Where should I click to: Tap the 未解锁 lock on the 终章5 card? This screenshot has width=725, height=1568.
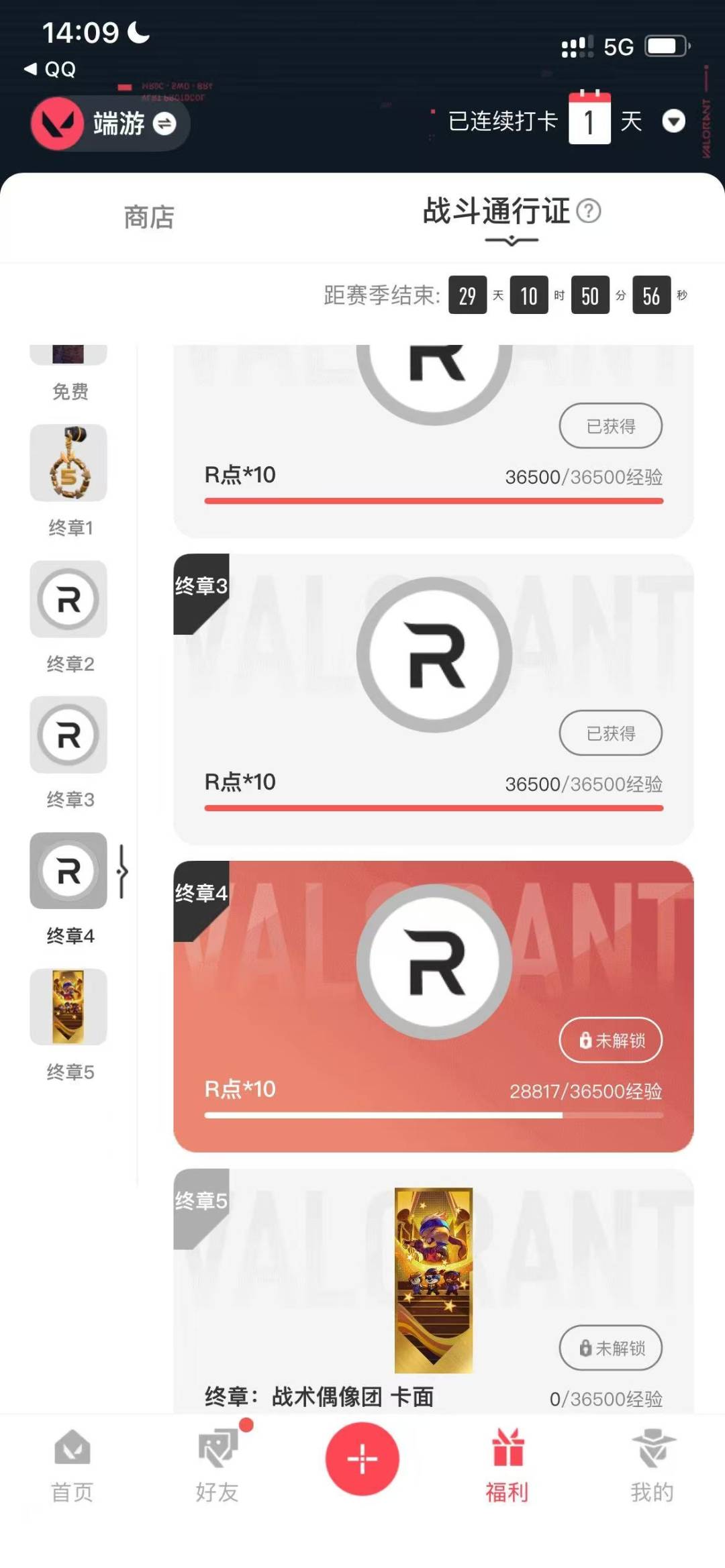tap(610, 1349)
